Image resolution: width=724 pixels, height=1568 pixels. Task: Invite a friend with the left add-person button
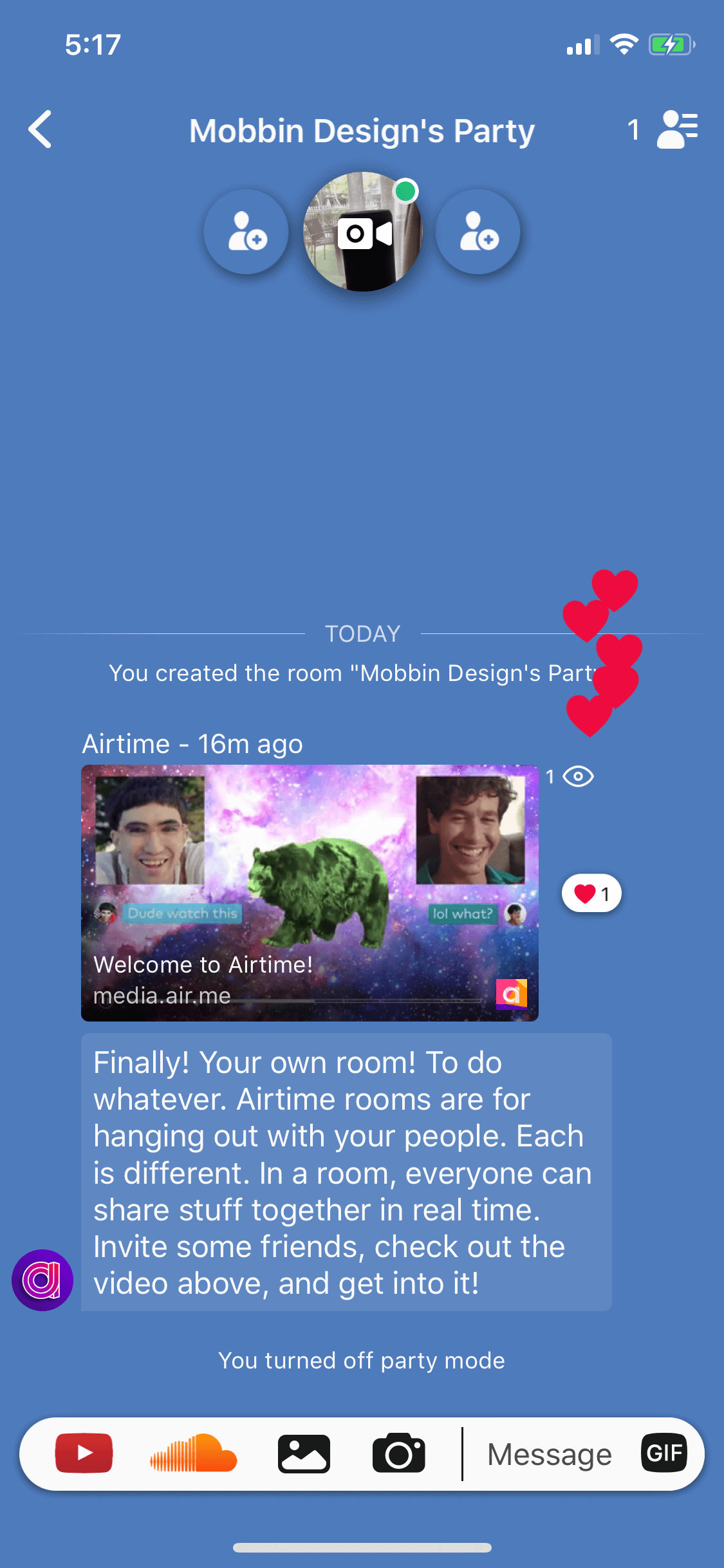(246, 232)
